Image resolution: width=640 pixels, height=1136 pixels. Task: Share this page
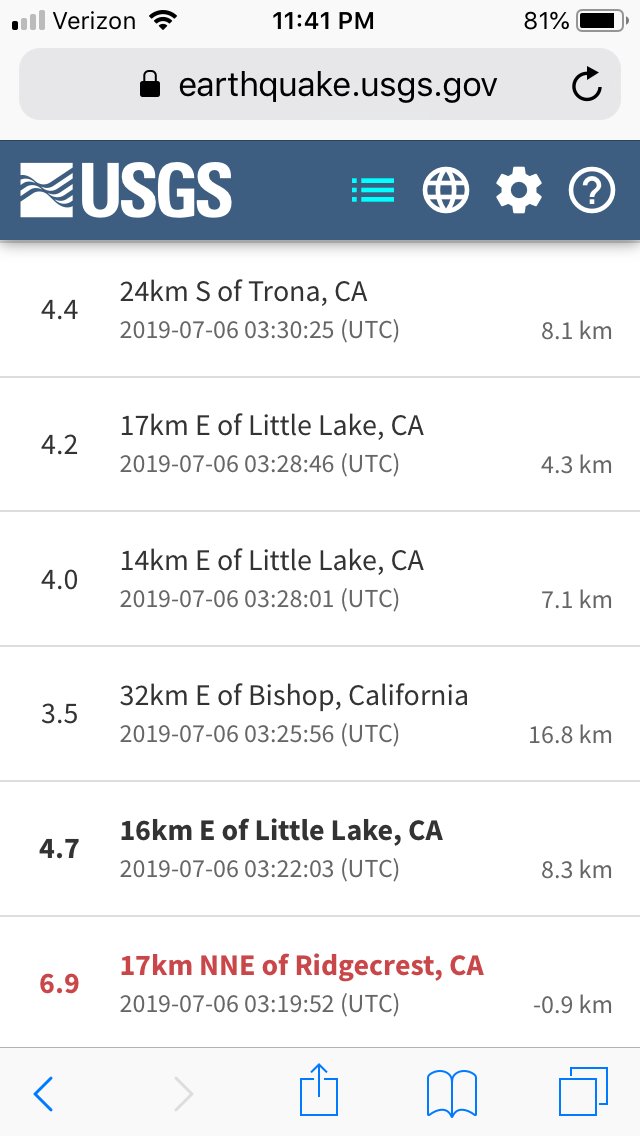[319, 1089]
